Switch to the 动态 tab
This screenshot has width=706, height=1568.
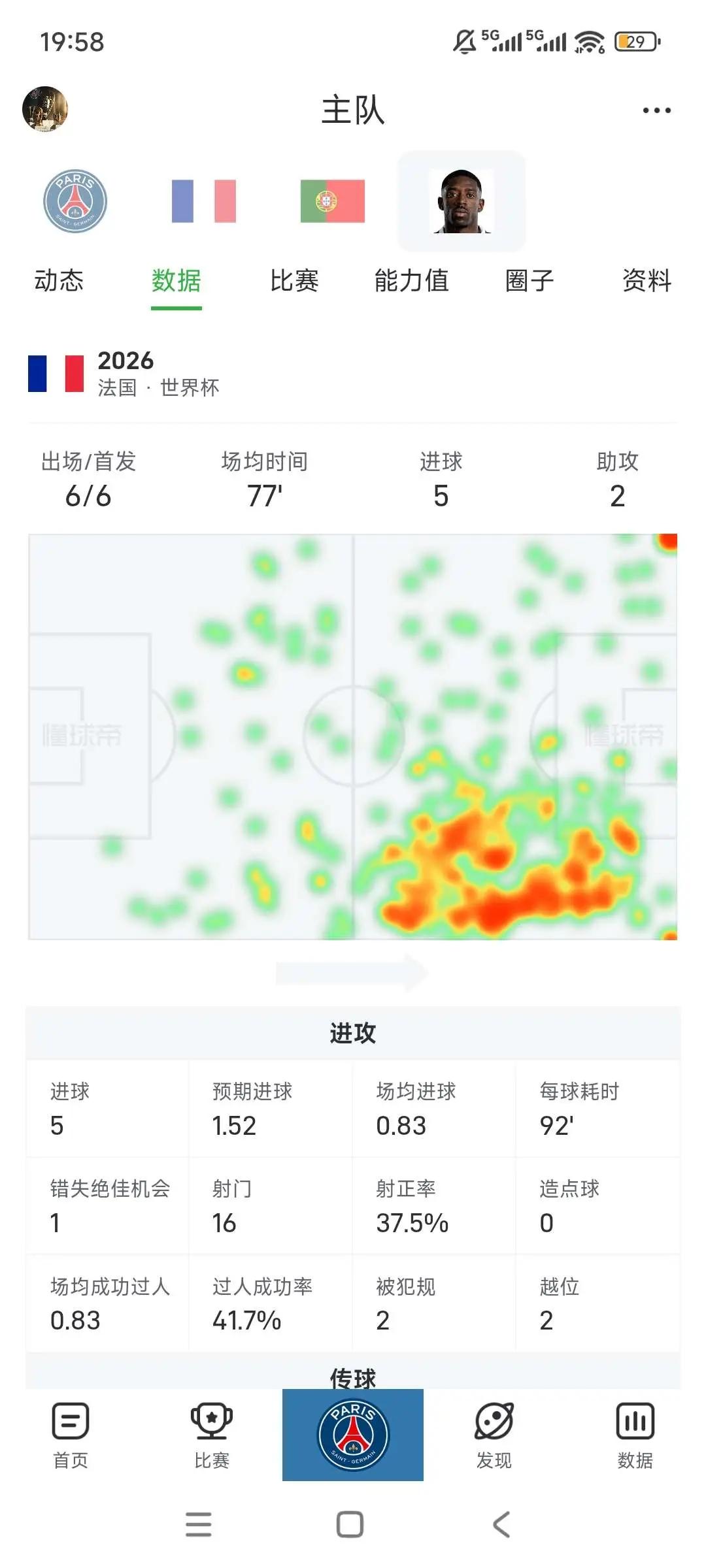pyautogui.click(x=59, y=281)
